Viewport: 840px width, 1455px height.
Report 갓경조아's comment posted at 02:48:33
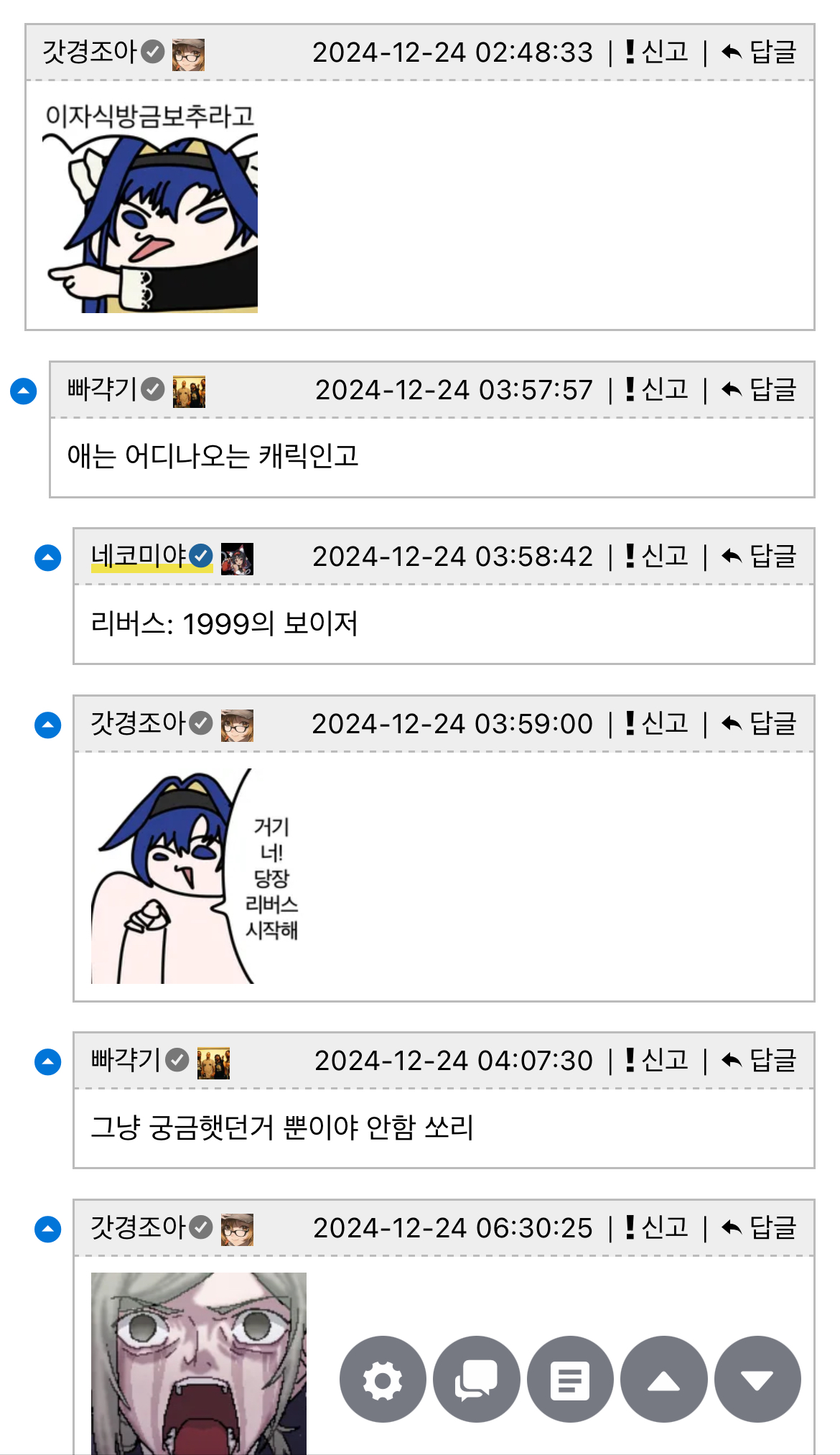pyautogui.click(x=656, y=52)
